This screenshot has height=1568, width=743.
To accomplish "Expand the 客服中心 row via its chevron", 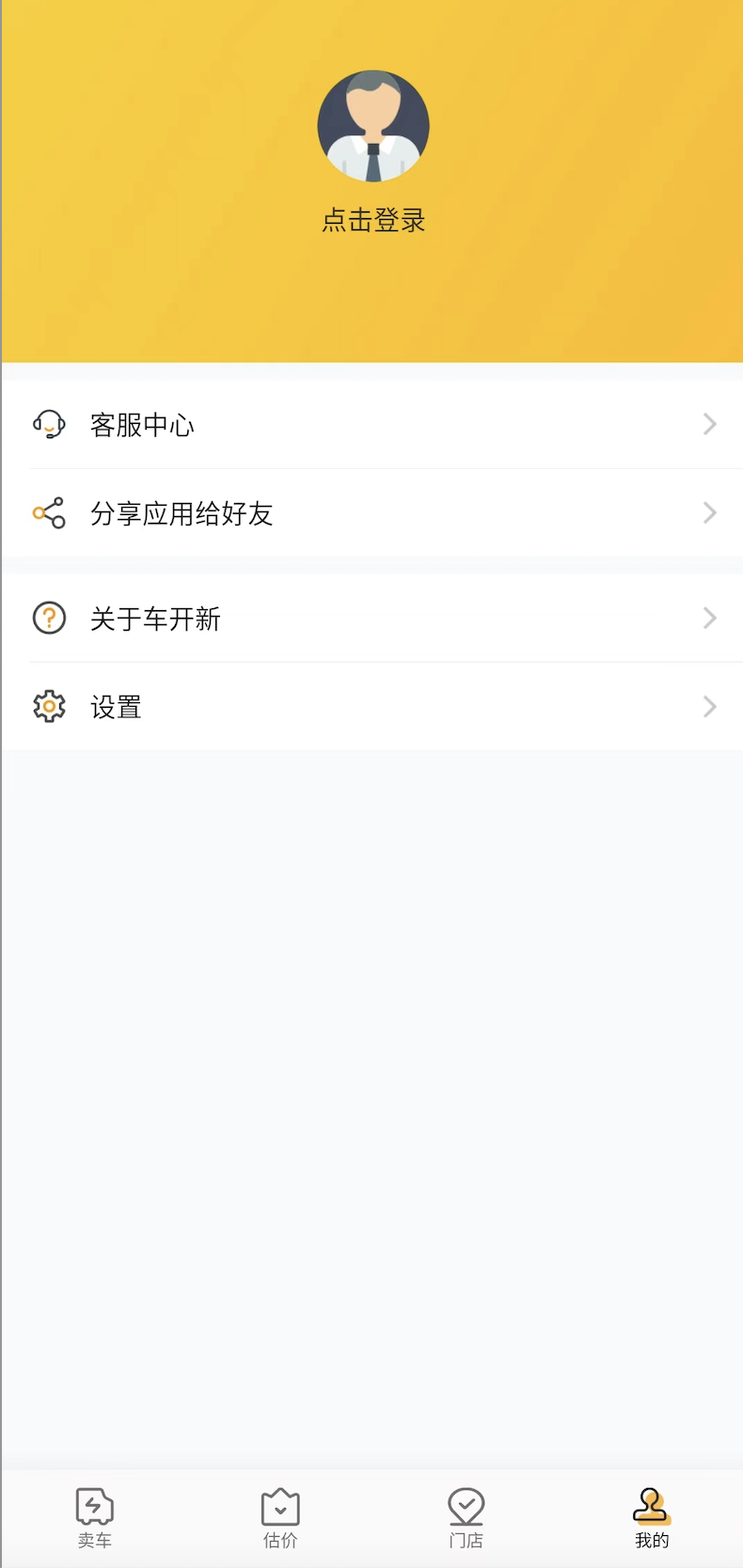I will coord(710,424).
